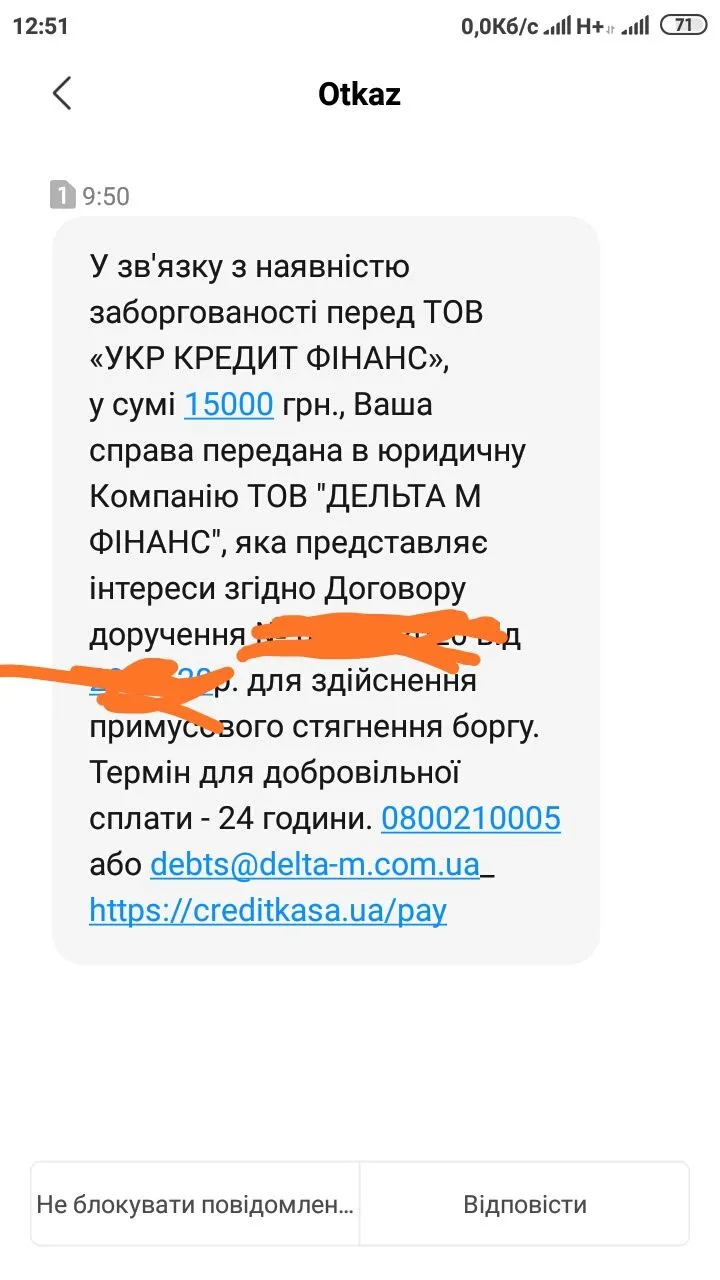Tap the linked amount 15000
Image resolution: width=720 pixels, height=1280 pixels.
pyautogui.click(x=228, y=405)
